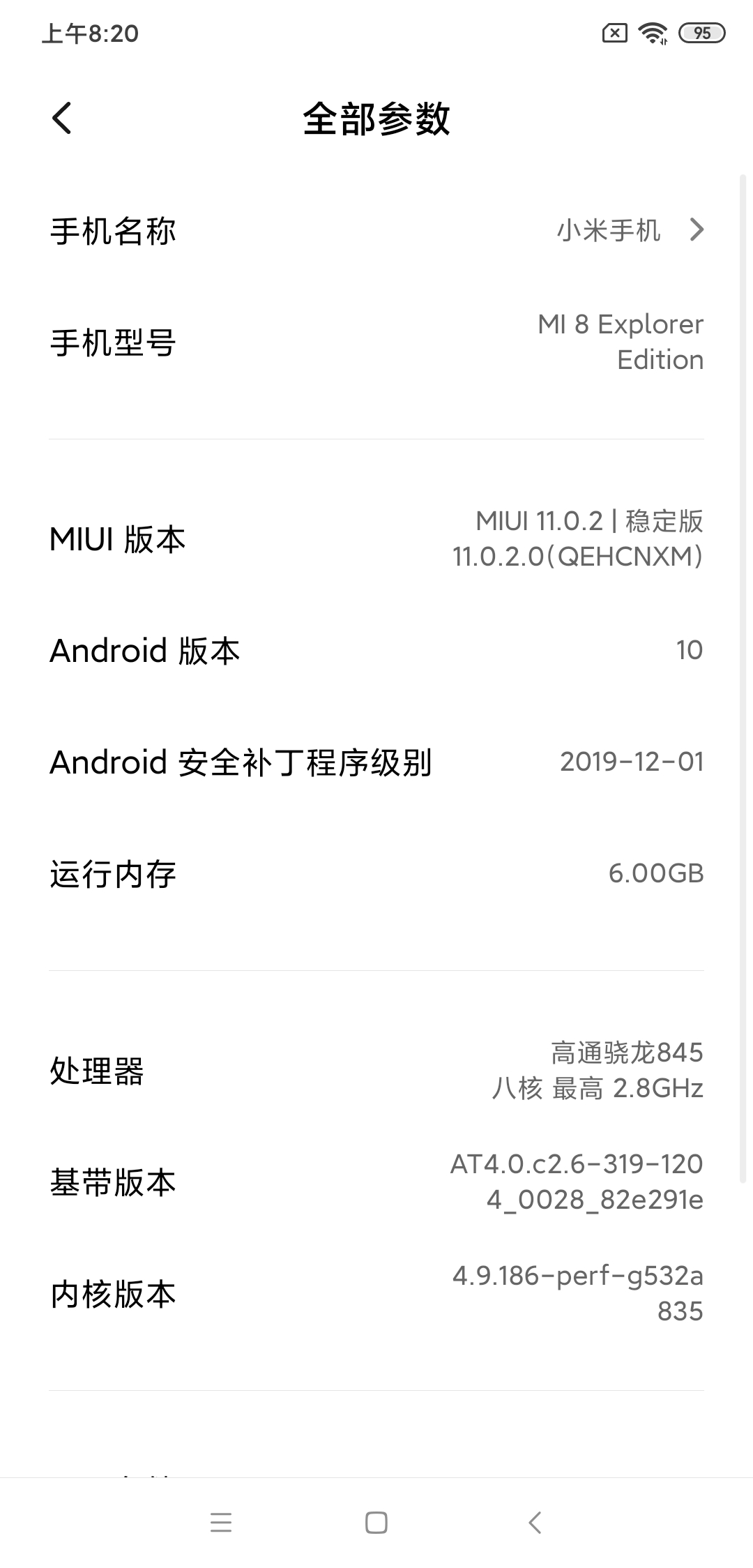Screen dimensions: 753x1568
Task: Tap the 处理器 (processor) row
Action: coord(376,1071)
